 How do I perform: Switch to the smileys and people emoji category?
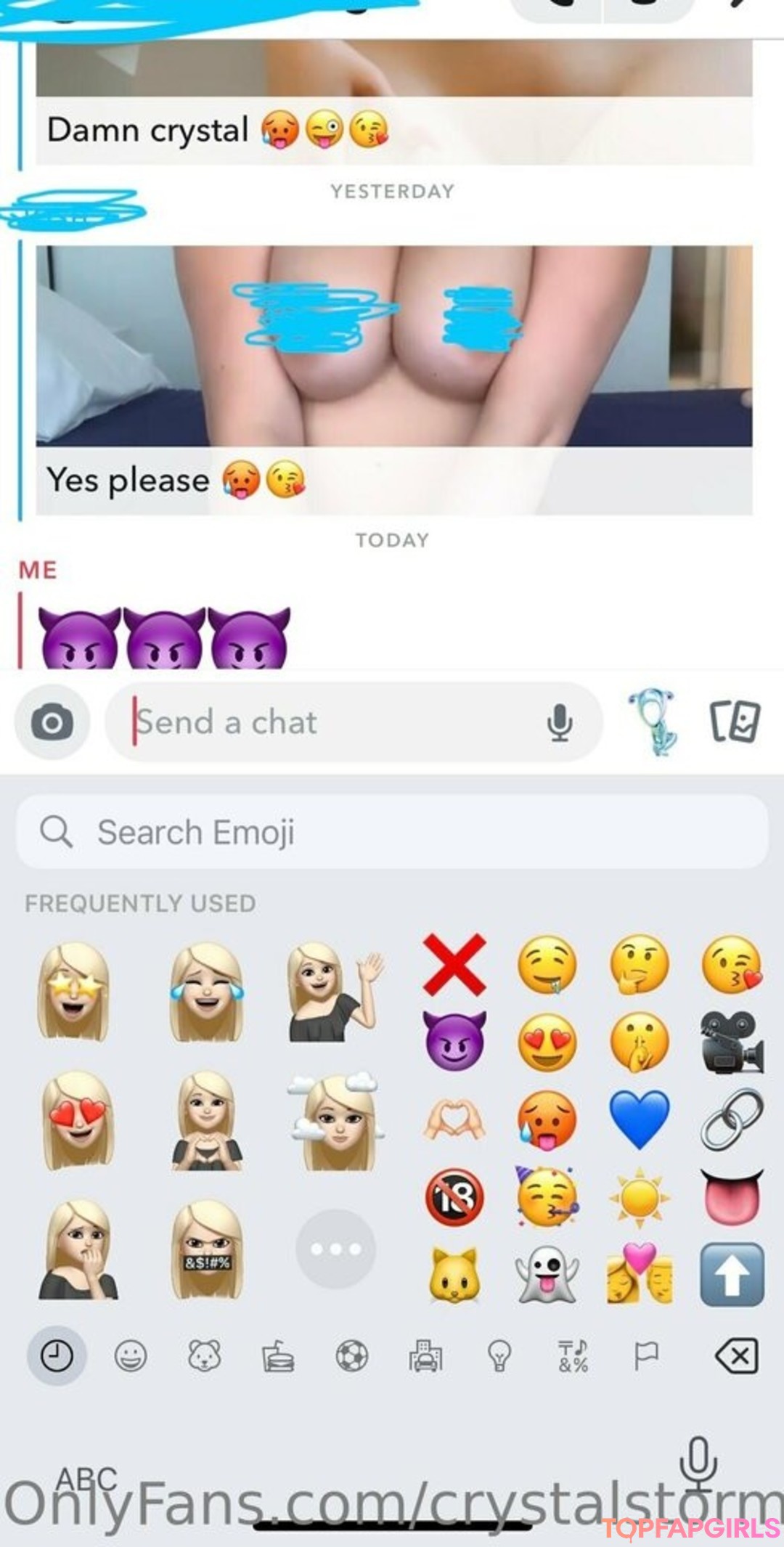click(131, 1355)
